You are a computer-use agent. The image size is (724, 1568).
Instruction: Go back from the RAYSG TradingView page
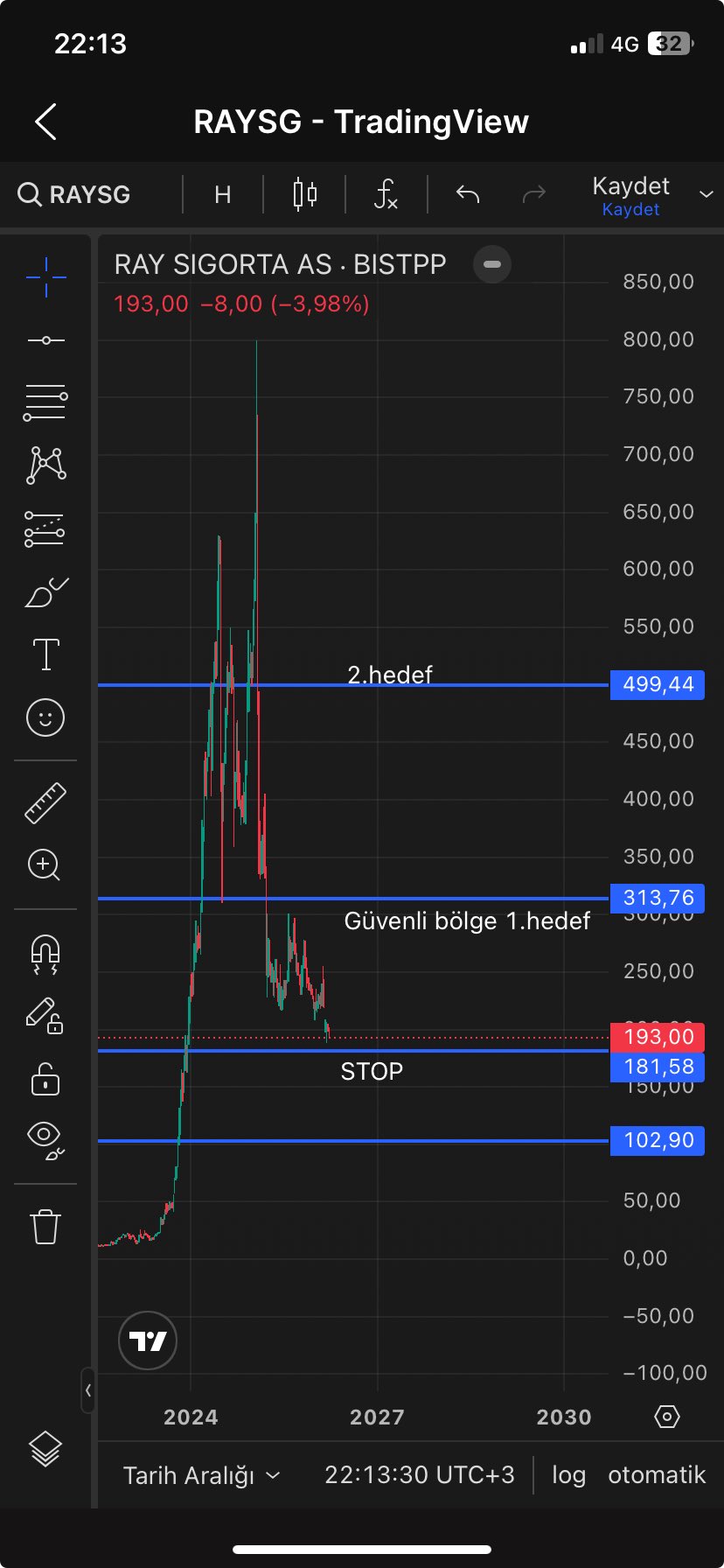point(46,122)
